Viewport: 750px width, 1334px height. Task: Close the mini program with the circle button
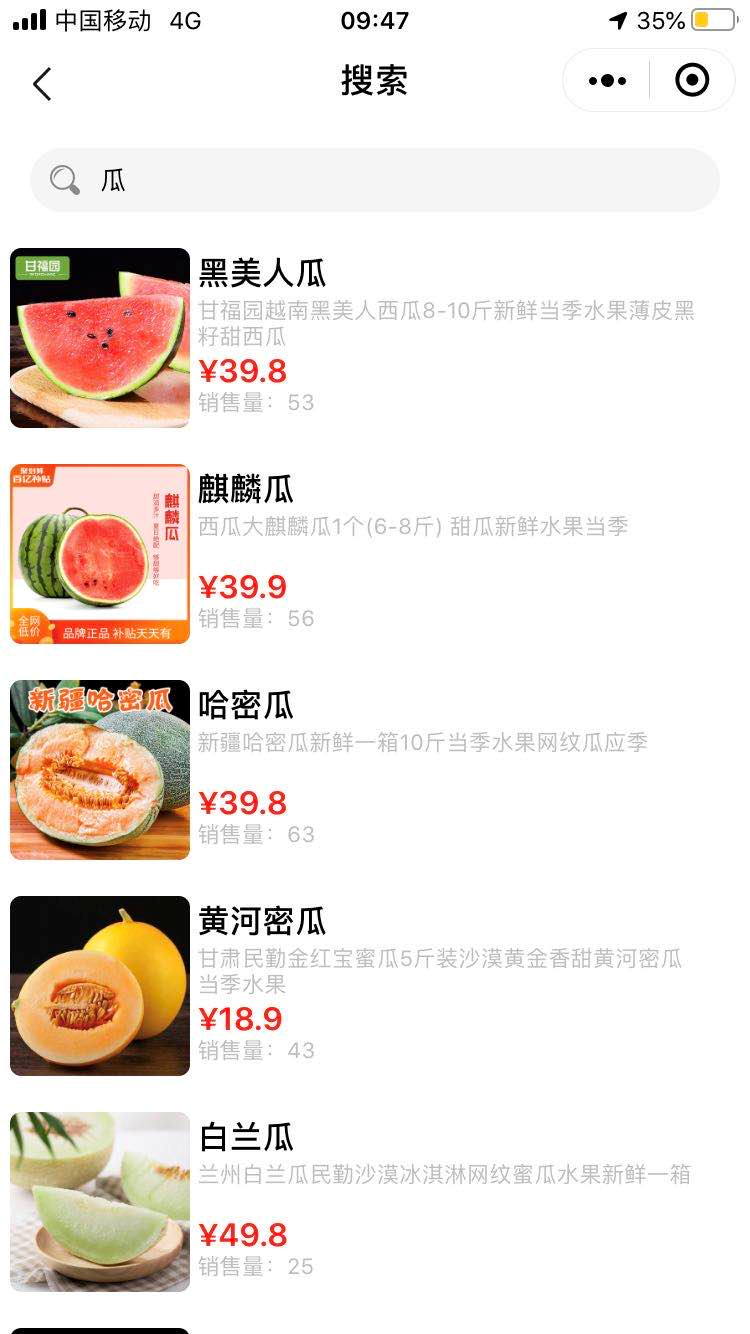[692, 81]
